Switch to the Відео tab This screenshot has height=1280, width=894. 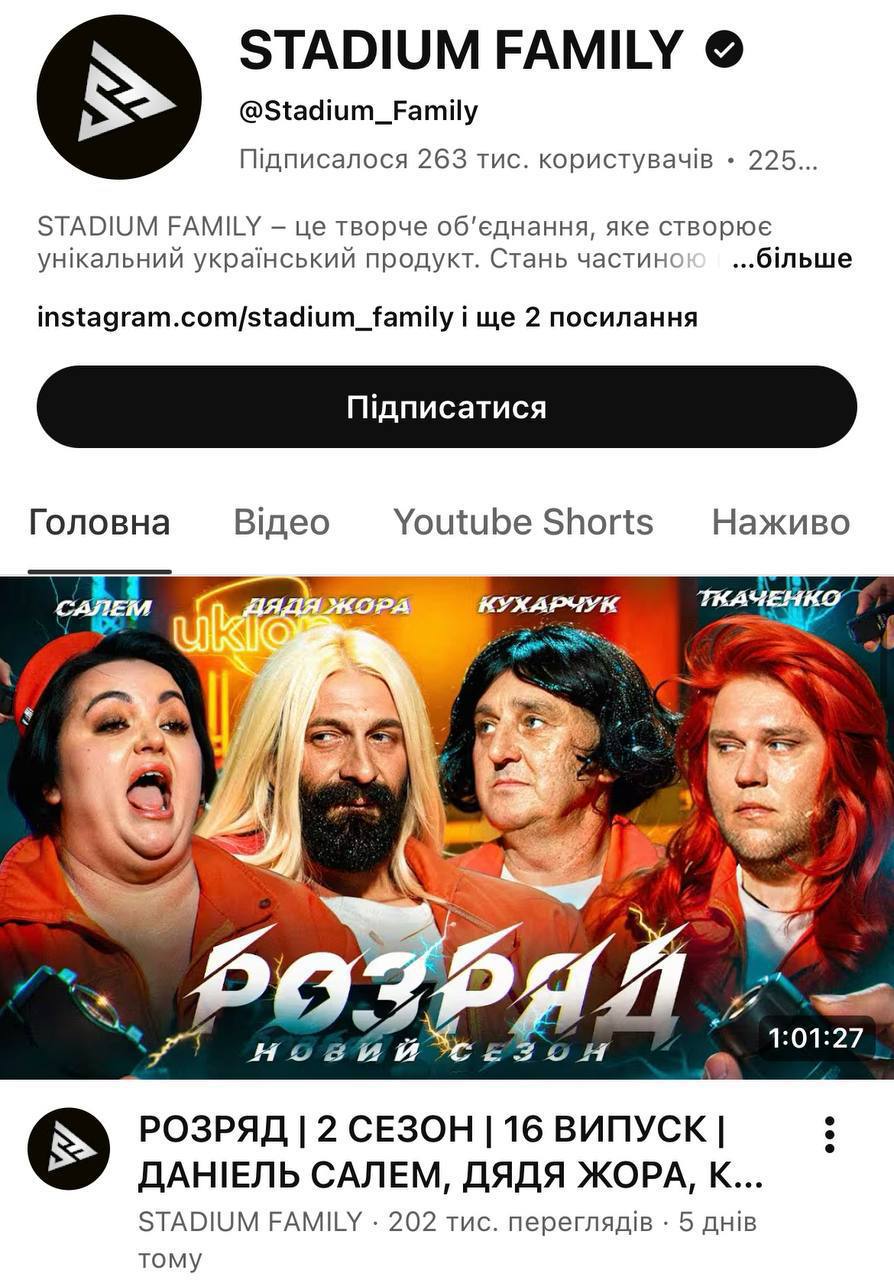pyautogui.click(x=281, y=522)
